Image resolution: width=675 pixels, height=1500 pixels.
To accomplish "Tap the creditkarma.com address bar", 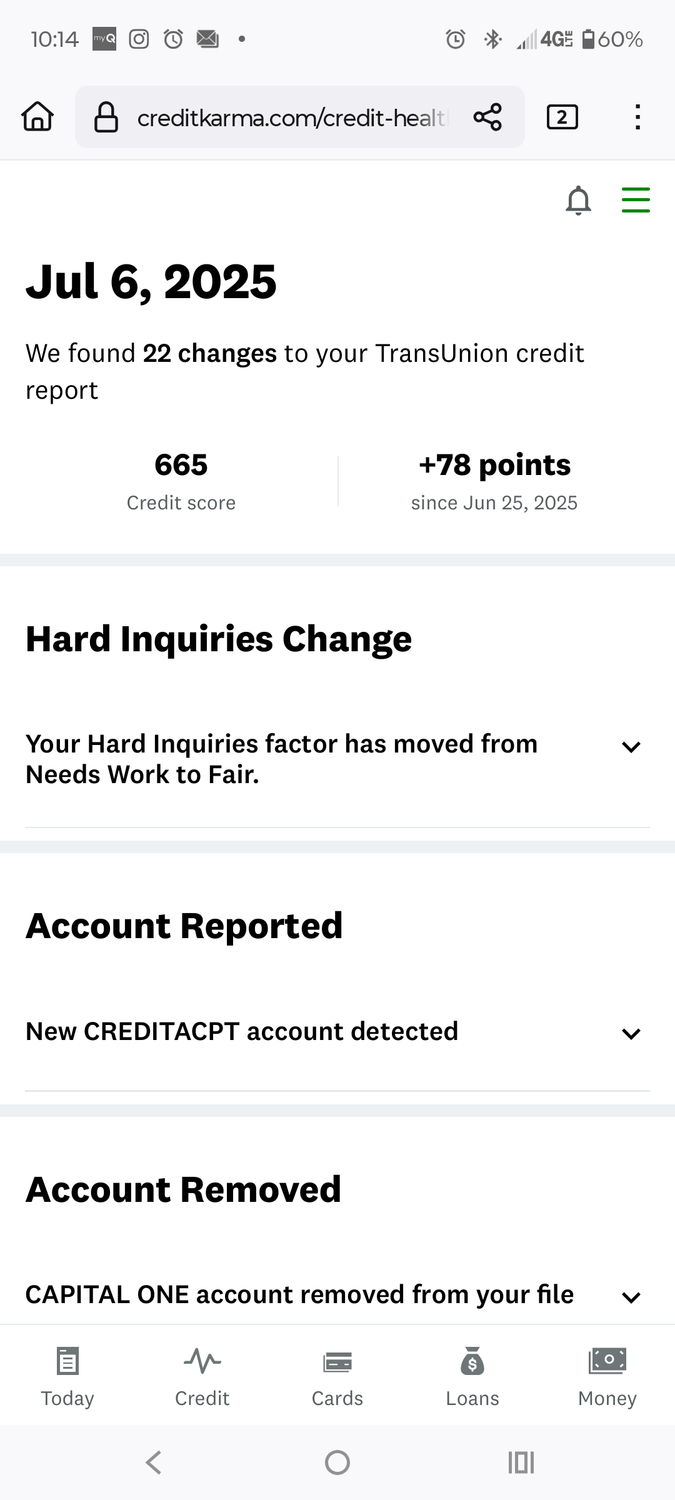I will [290, 118].
